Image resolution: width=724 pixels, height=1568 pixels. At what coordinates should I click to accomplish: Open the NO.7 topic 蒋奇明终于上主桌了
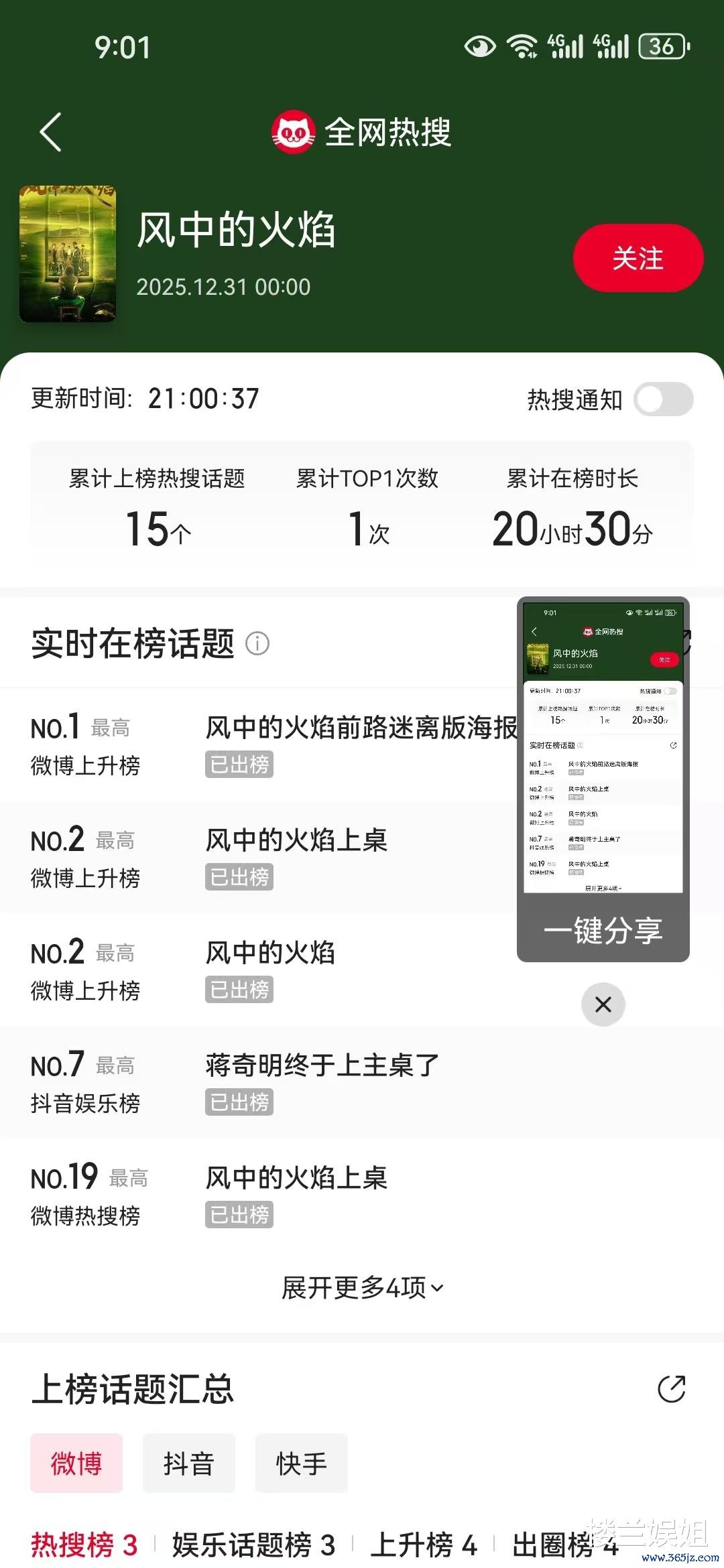tap(322, 1065)
